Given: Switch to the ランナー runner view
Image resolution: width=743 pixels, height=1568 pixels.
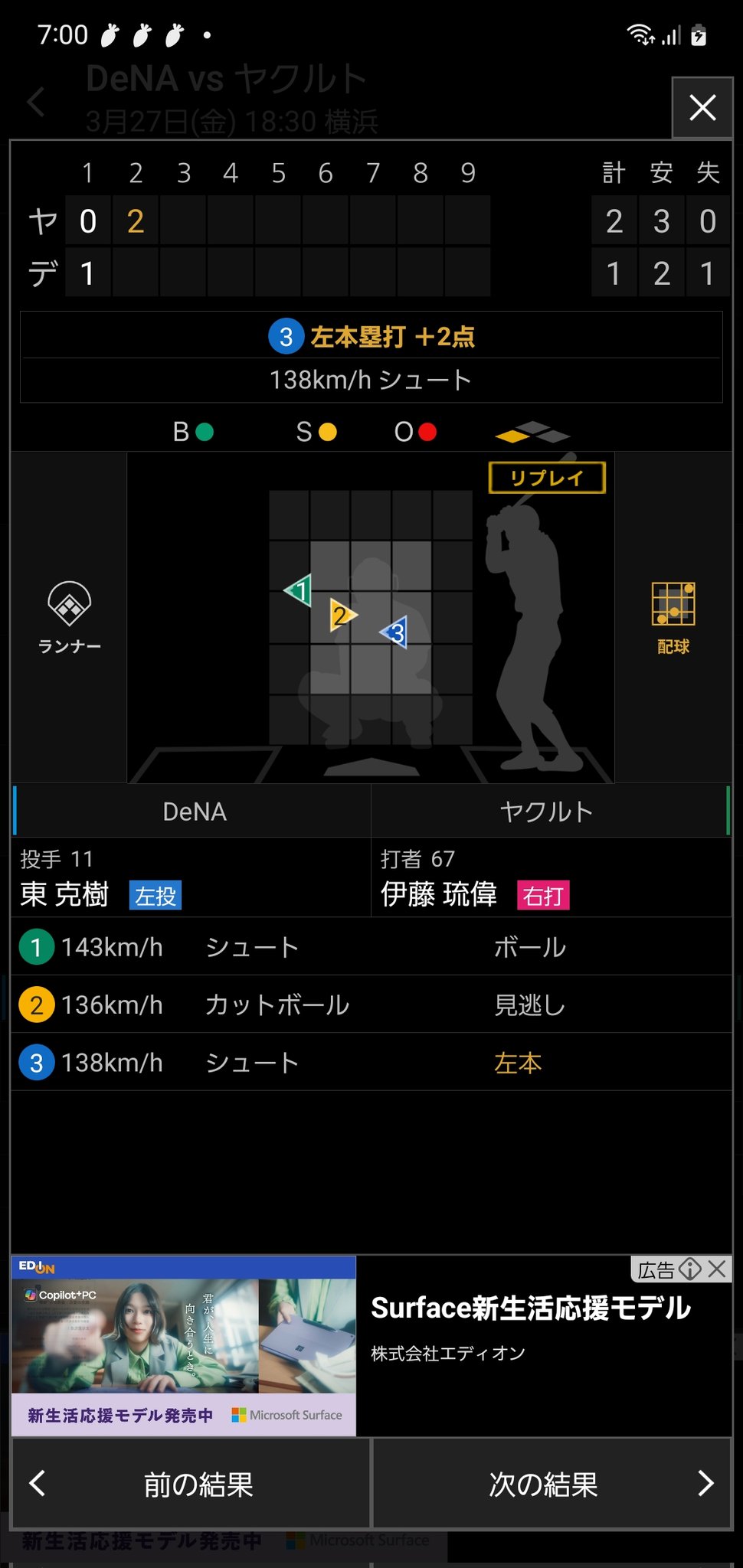Looking at the screenshot, I should point(69,618).
